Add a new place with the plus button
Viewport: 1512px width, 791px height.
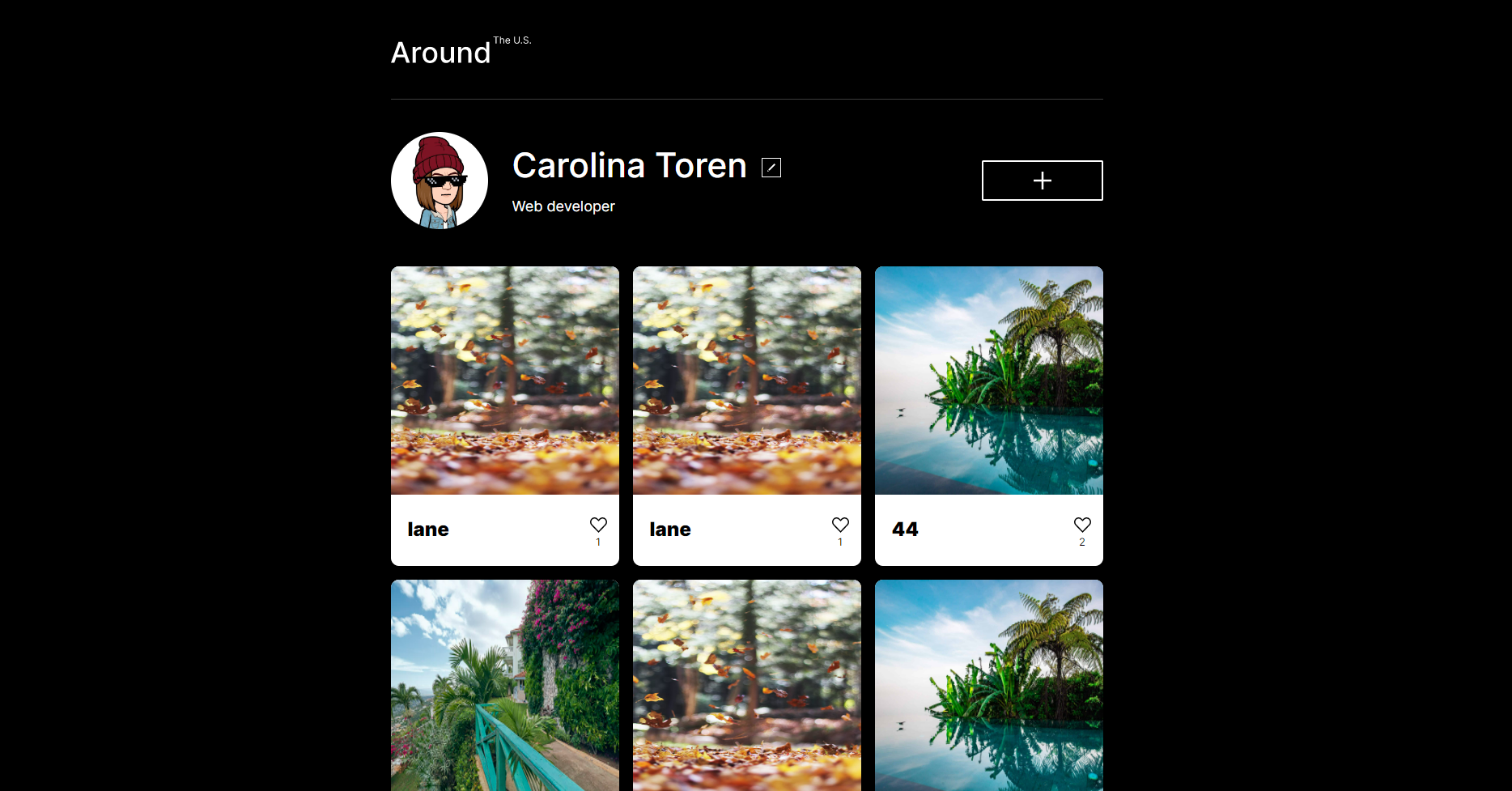[1042, 181]
